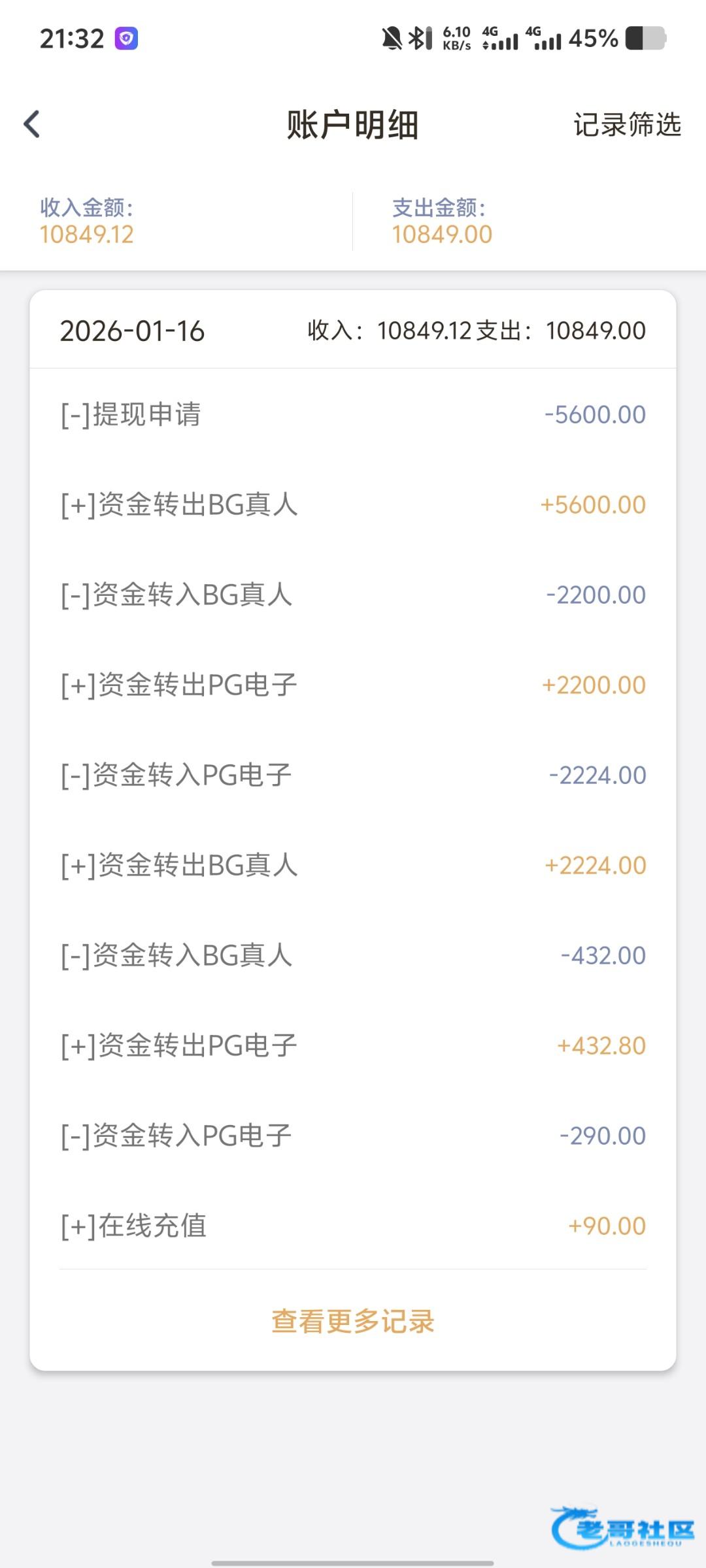Screen dimensions: 706x1568
Task: Go back using the top-left arrow
Action: (x=31, y=124)
